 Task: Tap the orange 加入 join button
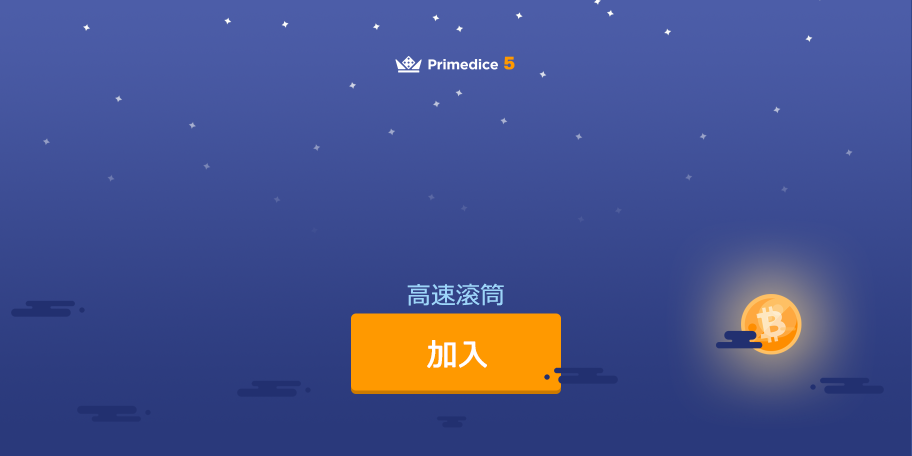pos(456,353)
